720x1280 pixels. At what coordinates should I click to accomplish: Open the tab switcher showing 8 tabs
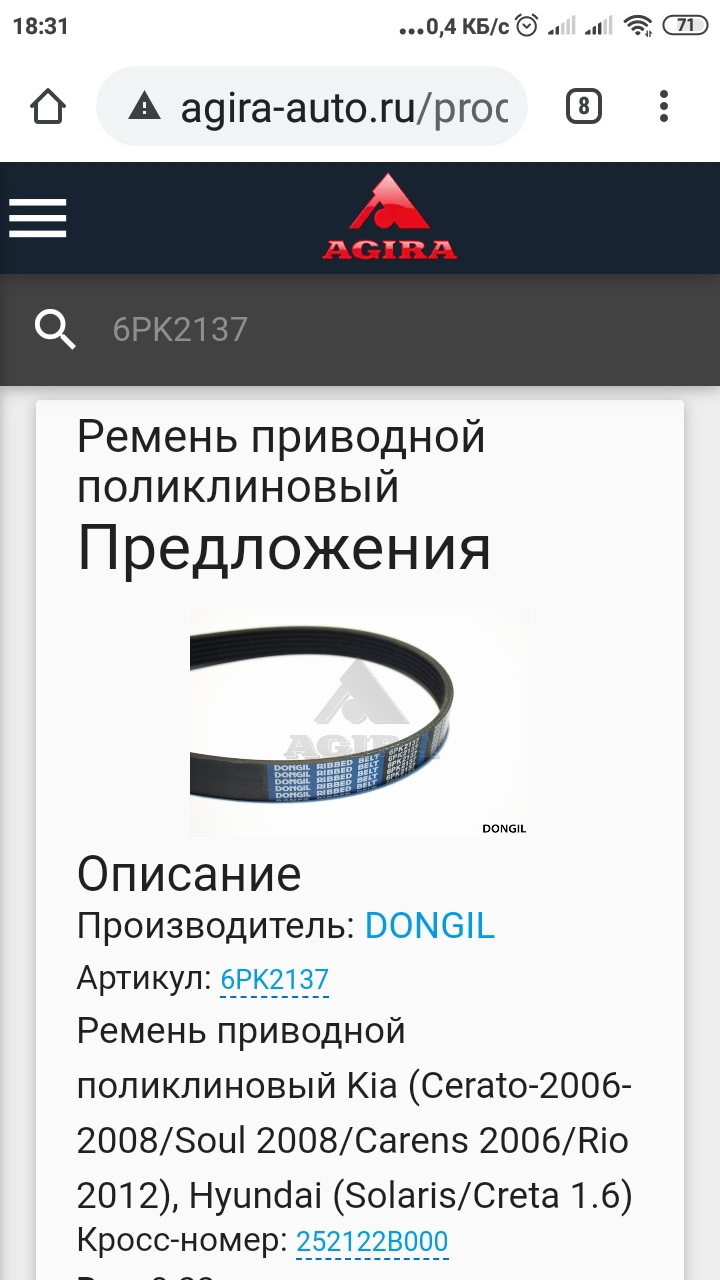[x=584, y=106]
